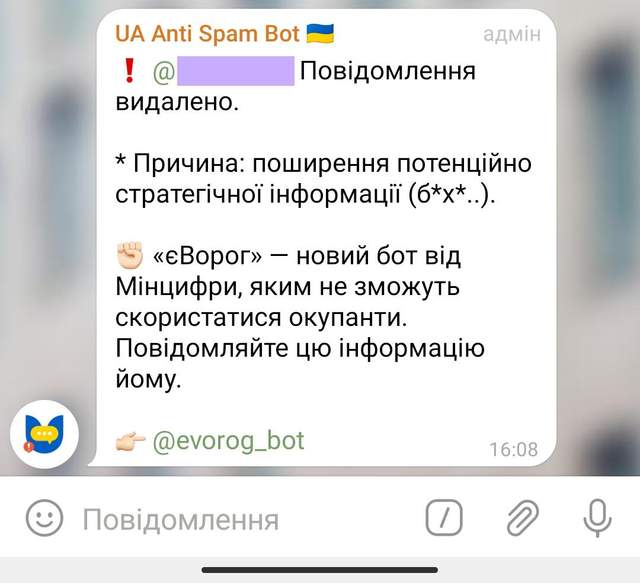640x583 pixels.
Task: Open the emoji picker
Action: (41, 518)
